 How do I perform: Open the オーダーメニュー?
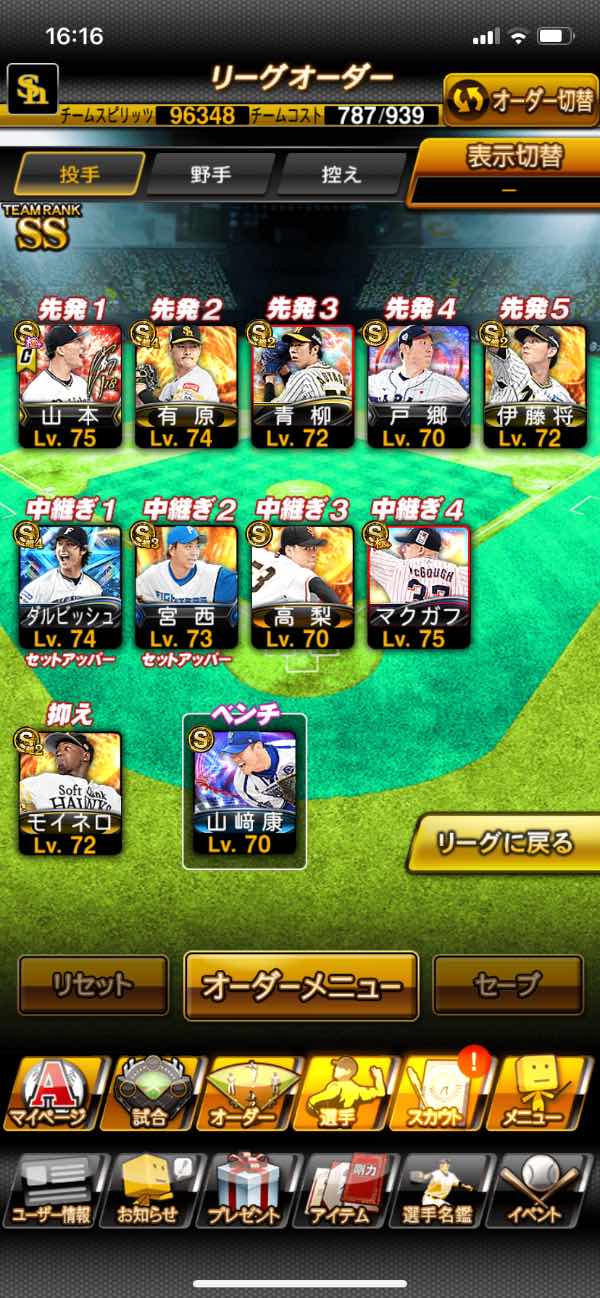(x=301, y=985)
